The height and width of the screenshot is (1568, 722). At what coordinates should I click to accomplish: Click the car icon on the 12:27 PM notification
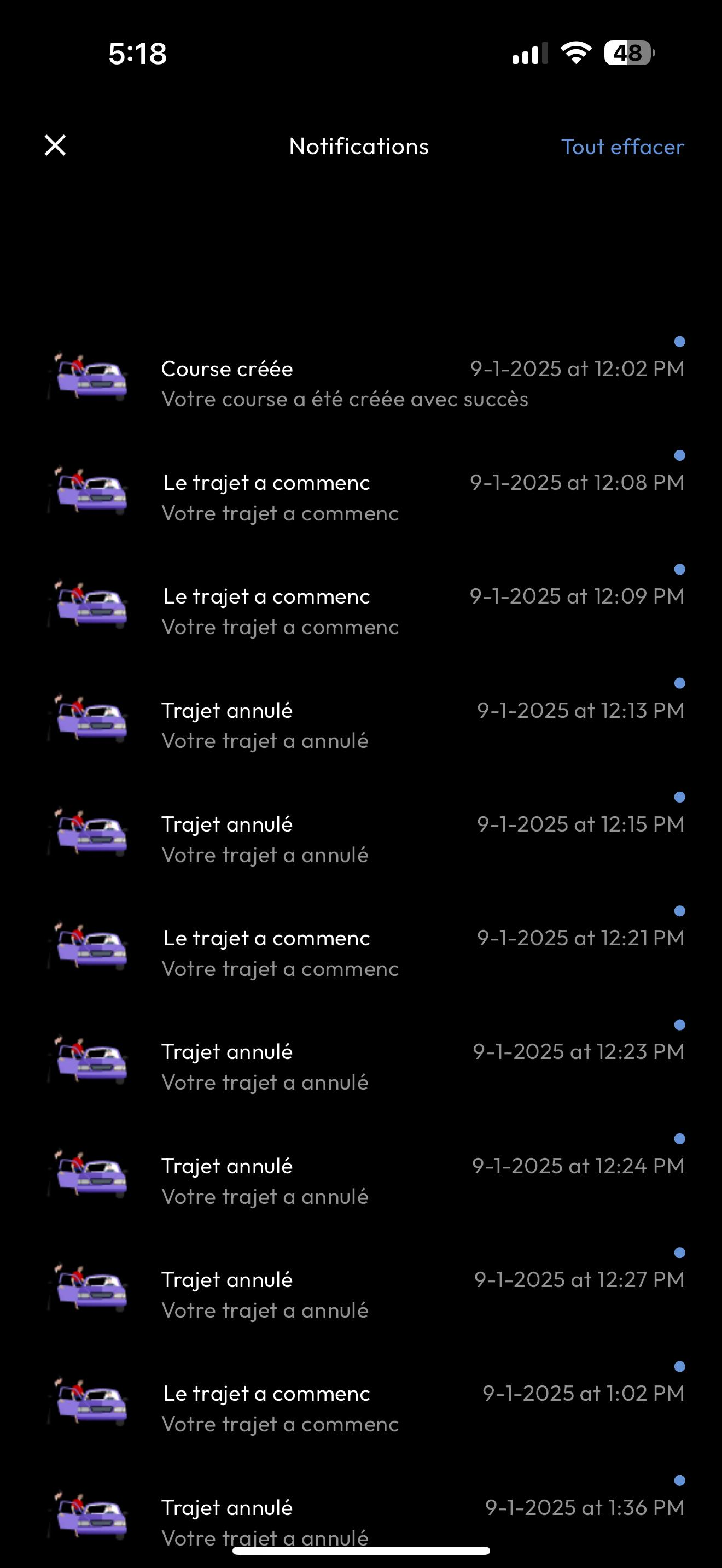coord(87,1290)
